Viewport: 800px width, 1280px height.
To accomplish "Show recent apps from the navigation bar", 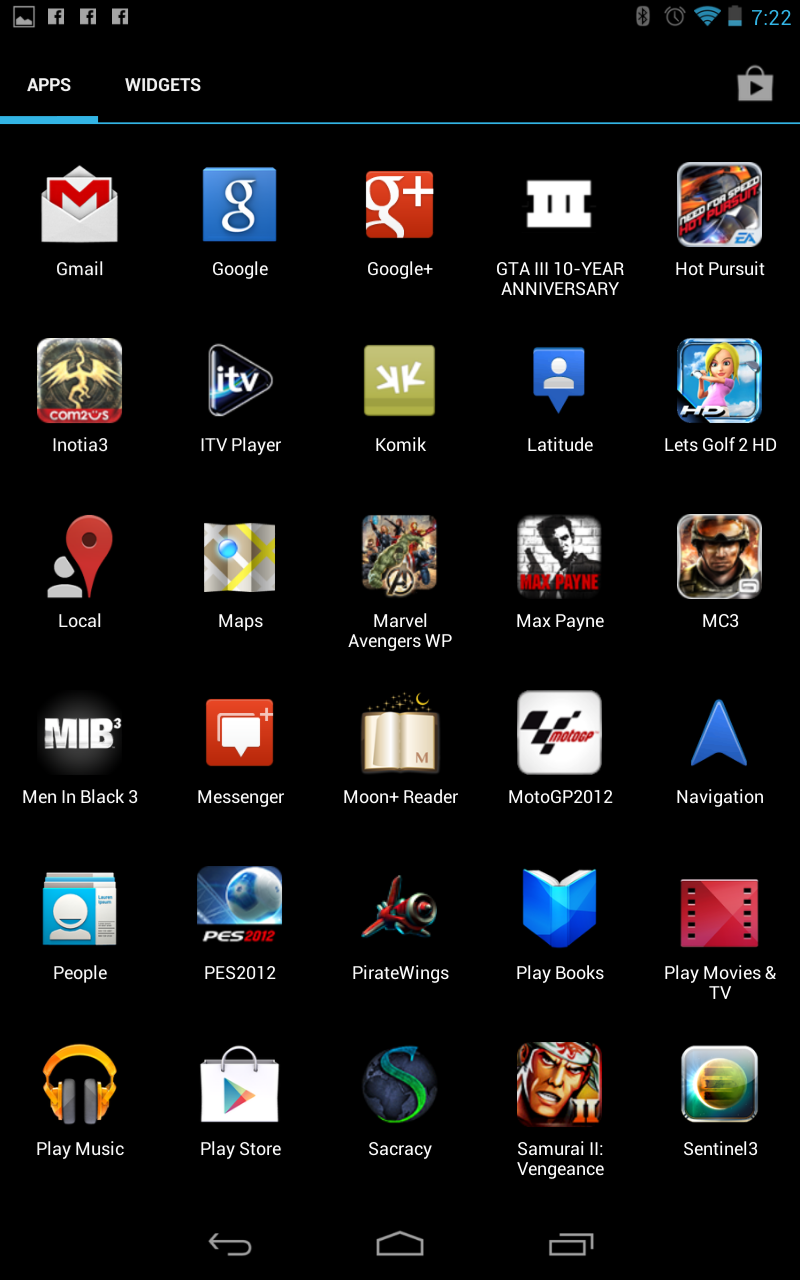I will coord(571,1244).
